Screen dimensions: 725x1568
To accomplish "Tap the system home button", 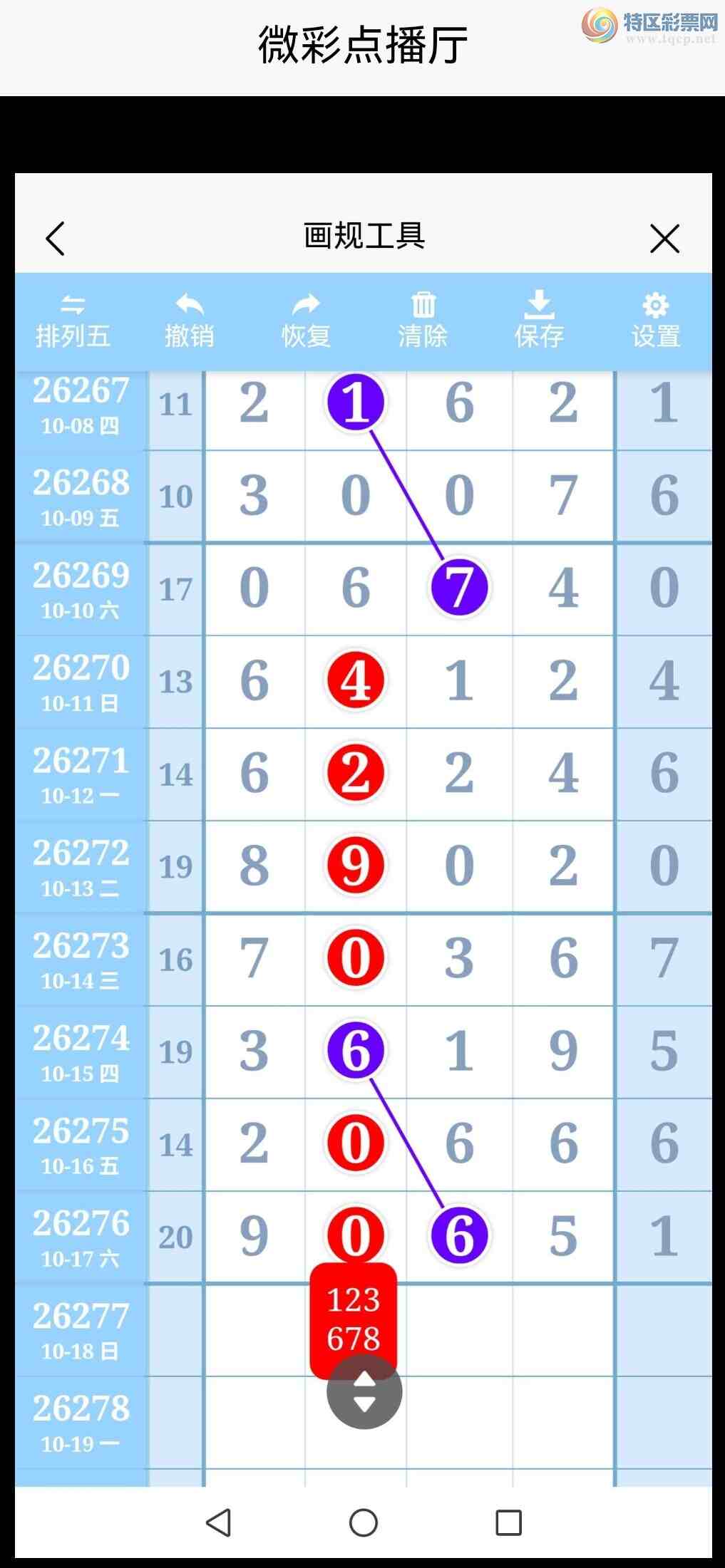I will pos(363,1522).
